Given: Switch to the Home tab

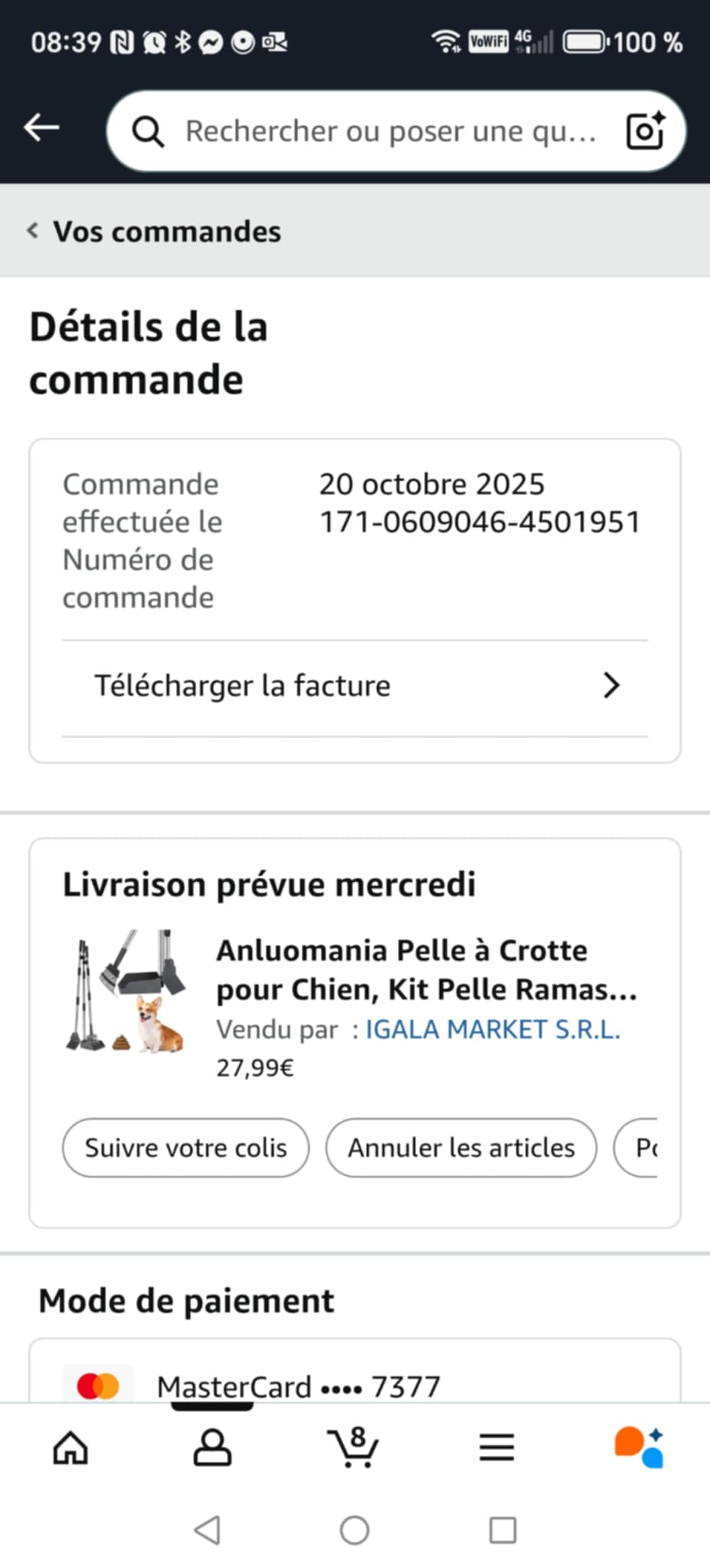Looking at the screenshot, I should click(70, 1448).
